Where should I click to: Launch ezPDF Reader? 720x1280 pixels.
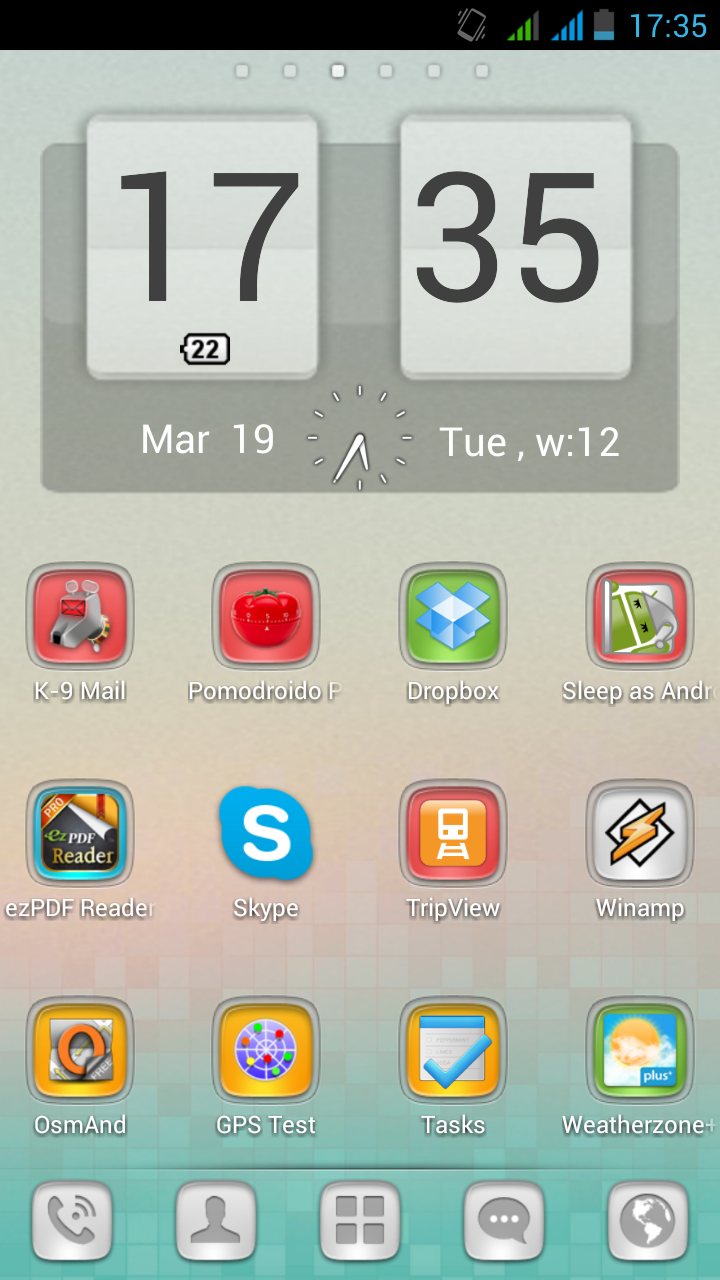80,834
